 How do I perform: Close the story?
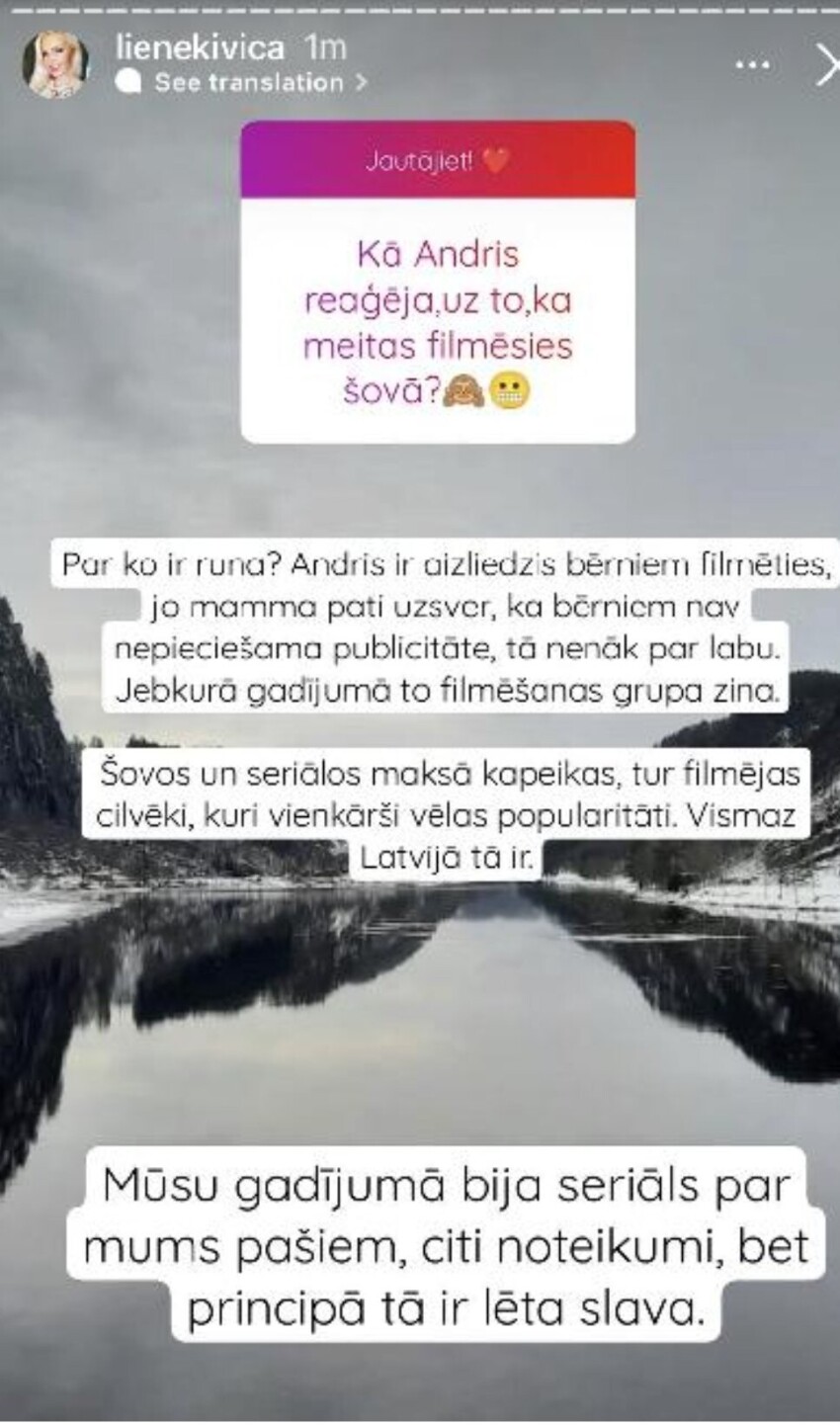tap(826, 65)
